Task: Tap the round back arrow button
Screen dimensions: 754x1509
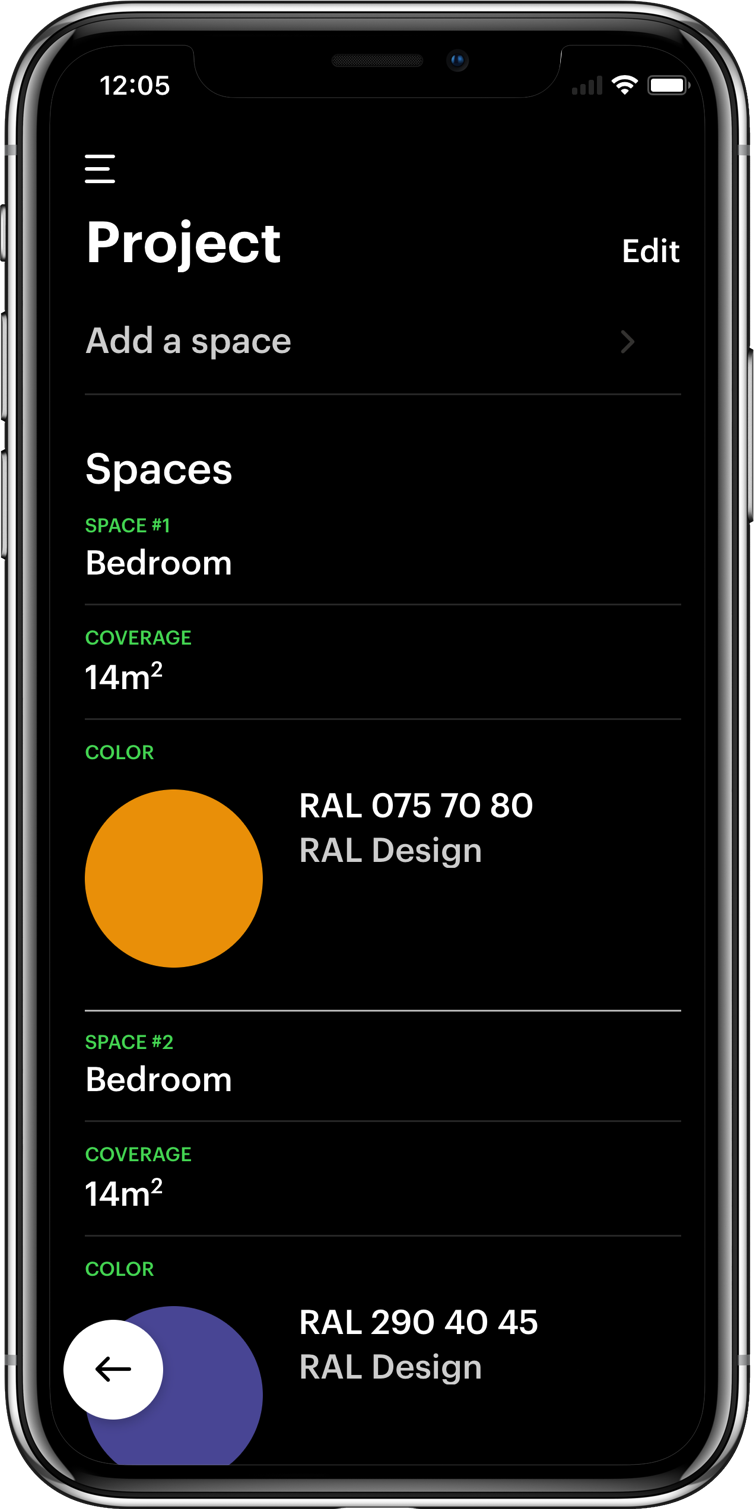Action: [113, 1369]
